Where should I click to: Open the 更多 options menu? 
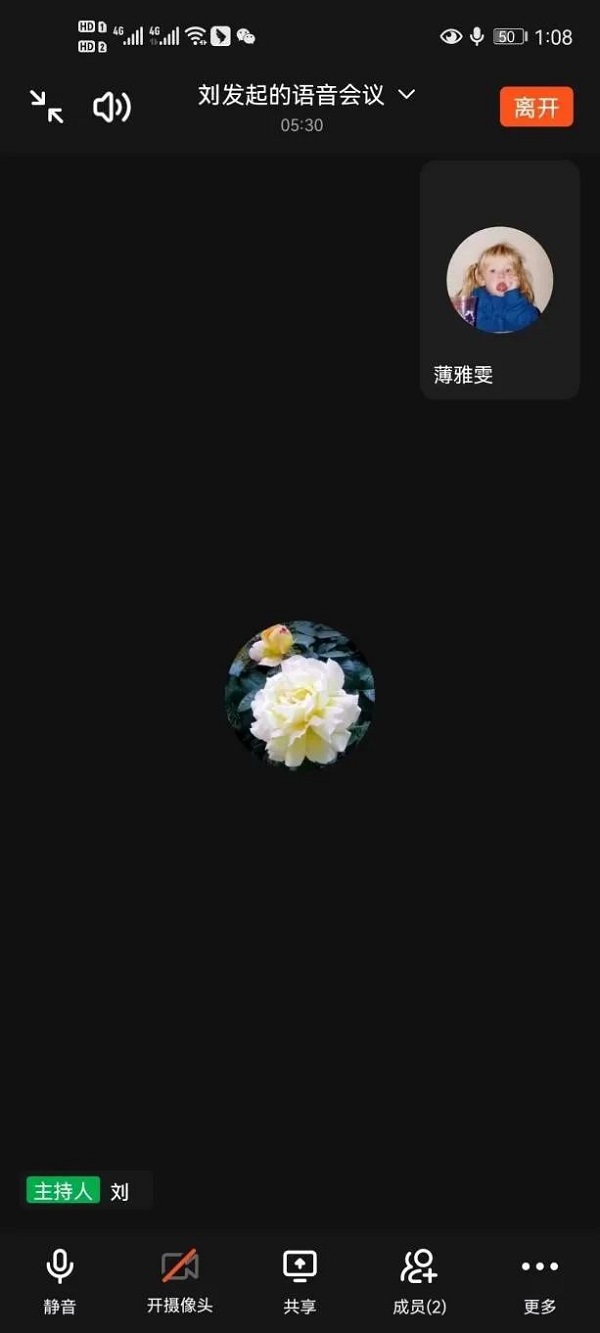tap(540, 1279)
